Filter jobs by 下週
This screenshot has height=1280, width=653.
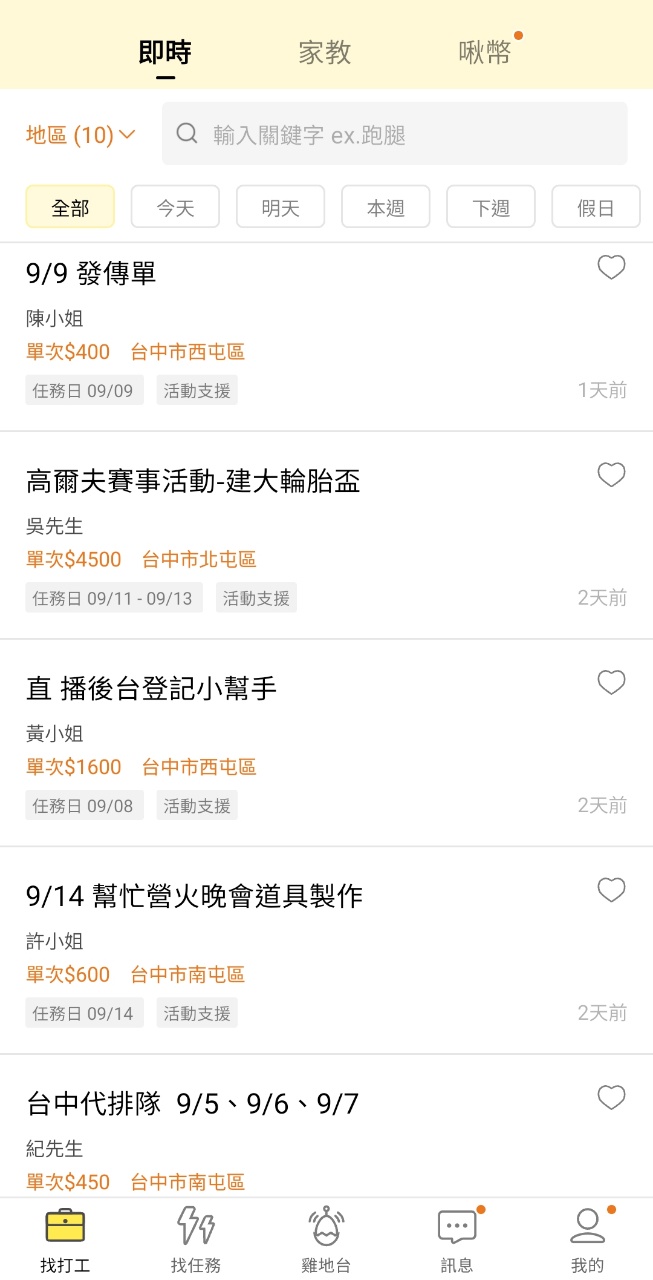(491, 208)
